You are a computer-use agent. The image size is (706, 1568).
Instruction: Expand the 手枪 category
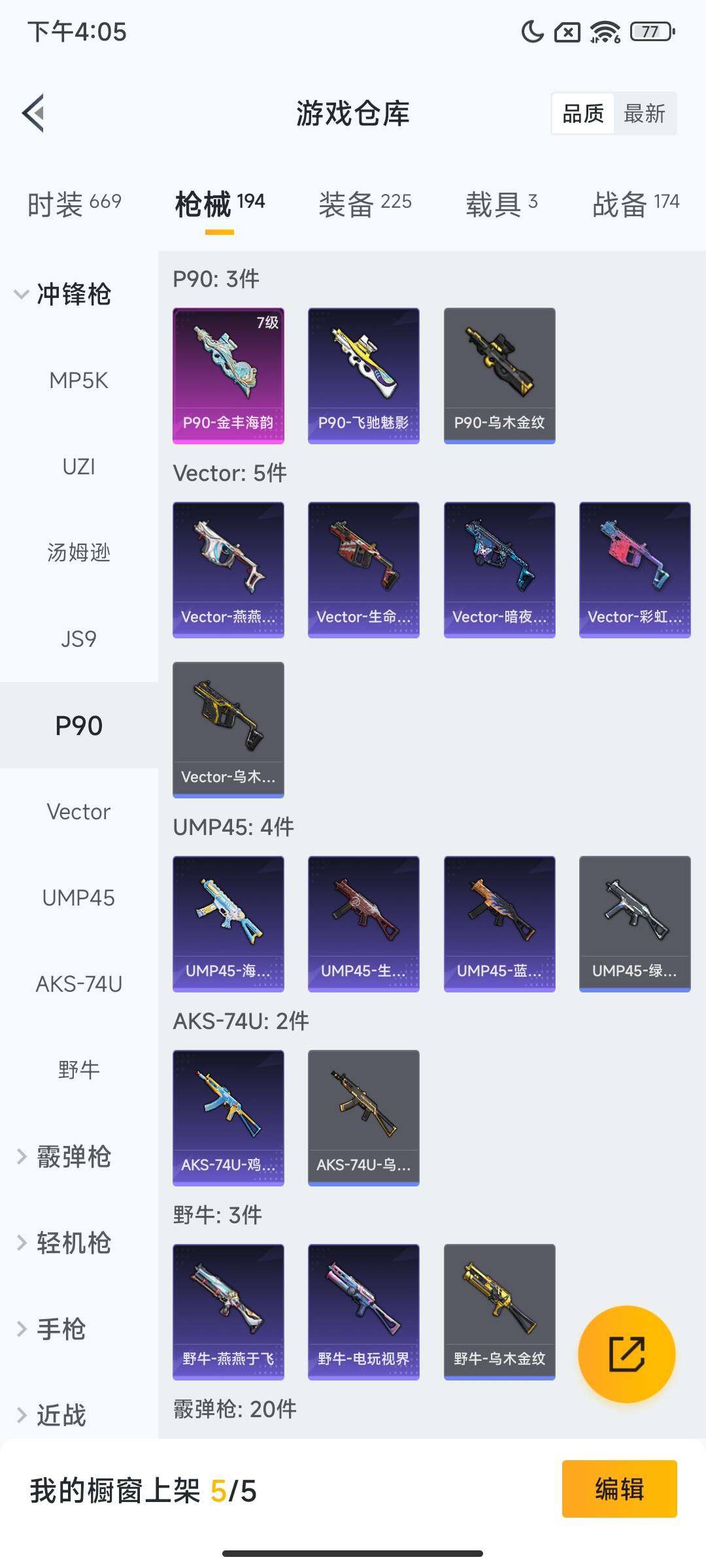(x=52, y=1329)
